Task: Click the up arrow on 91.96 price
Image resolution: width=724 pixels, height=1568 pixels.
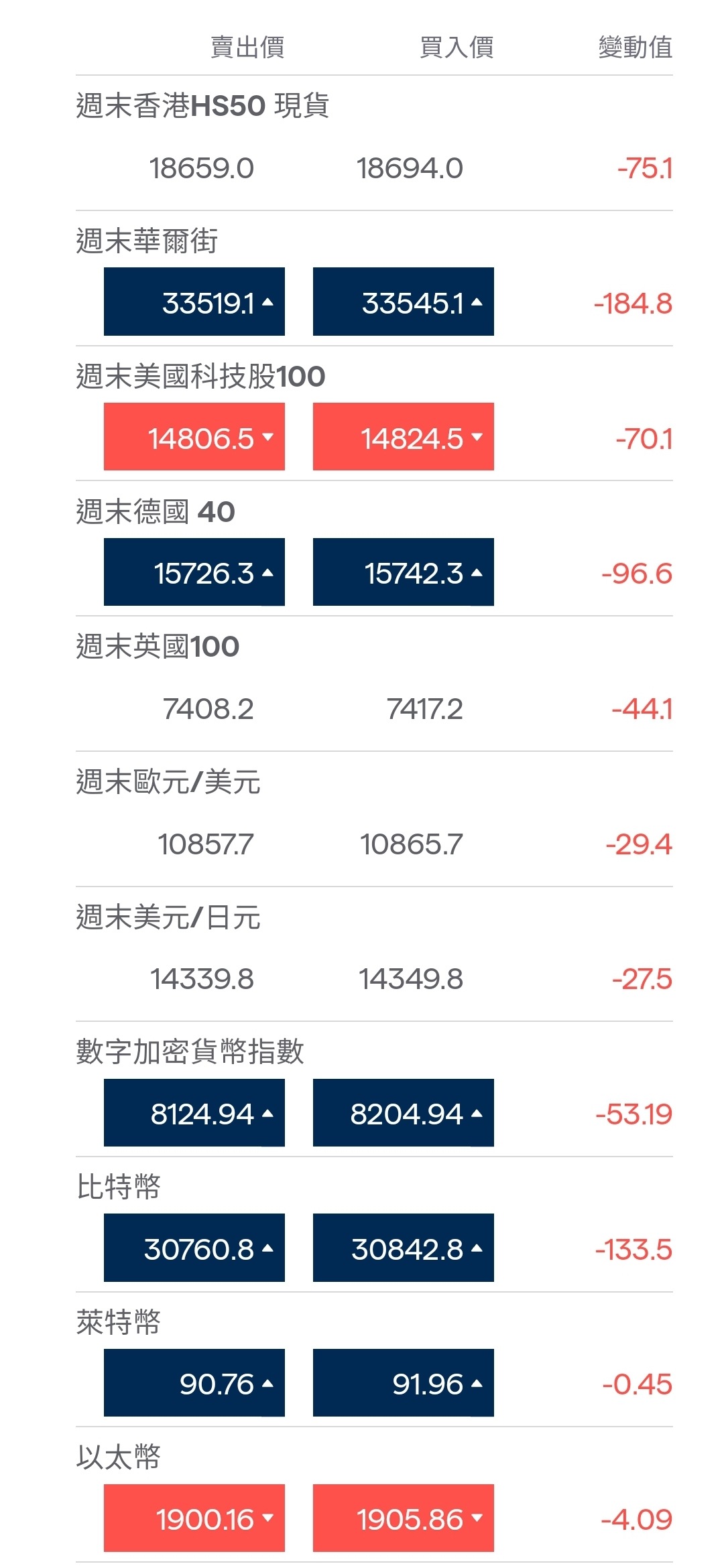Action: click(476, 1383)
